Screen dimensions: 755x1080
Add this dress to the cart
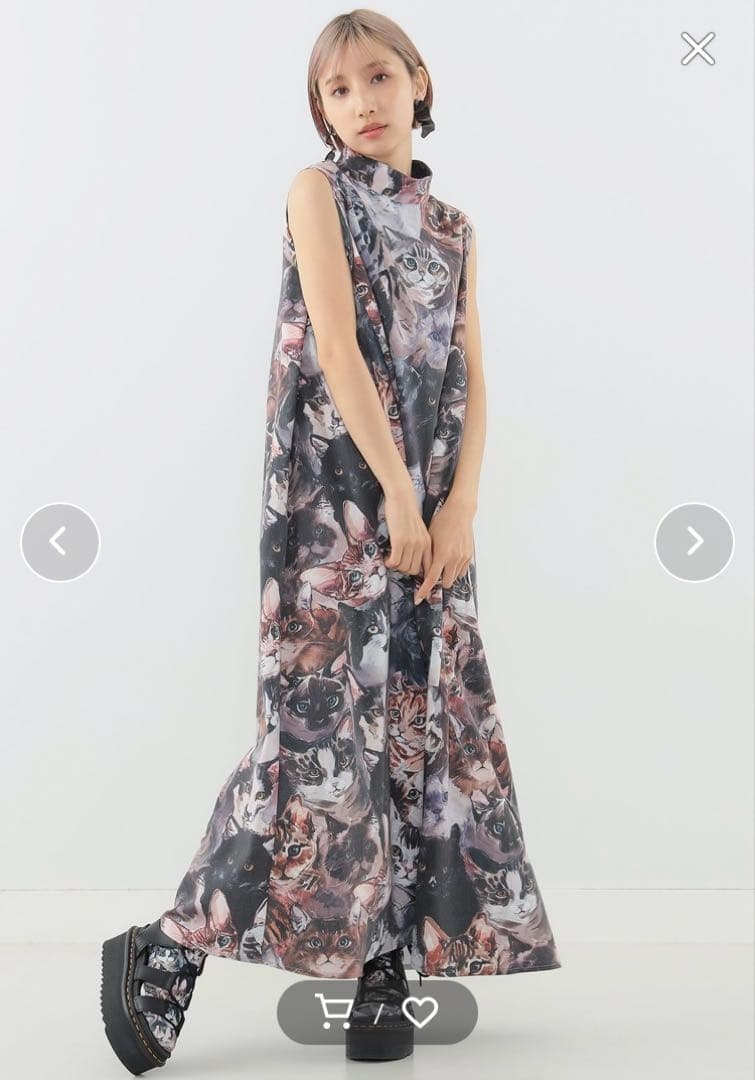[x=333, y=1011]
